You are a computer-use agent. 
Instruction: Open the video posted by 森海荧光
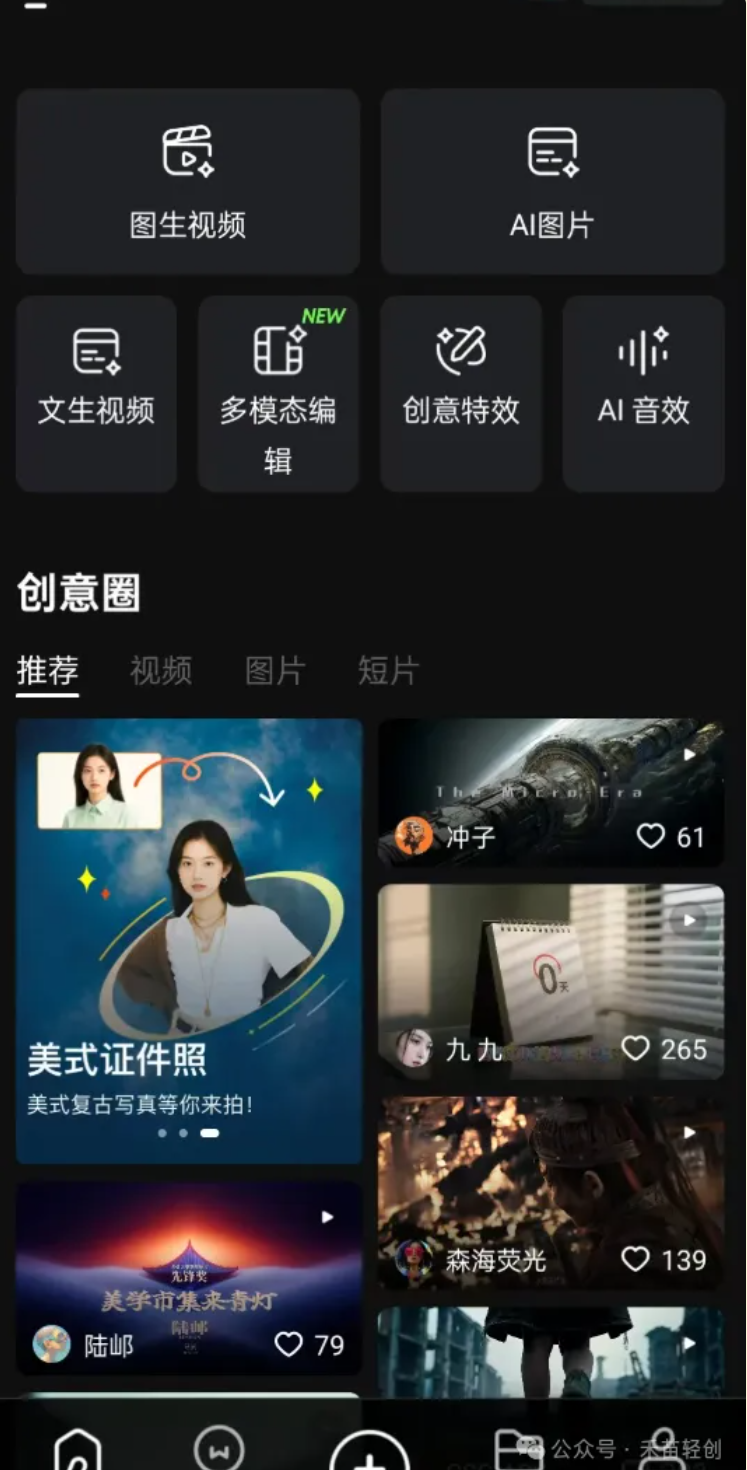(550, 1190)
